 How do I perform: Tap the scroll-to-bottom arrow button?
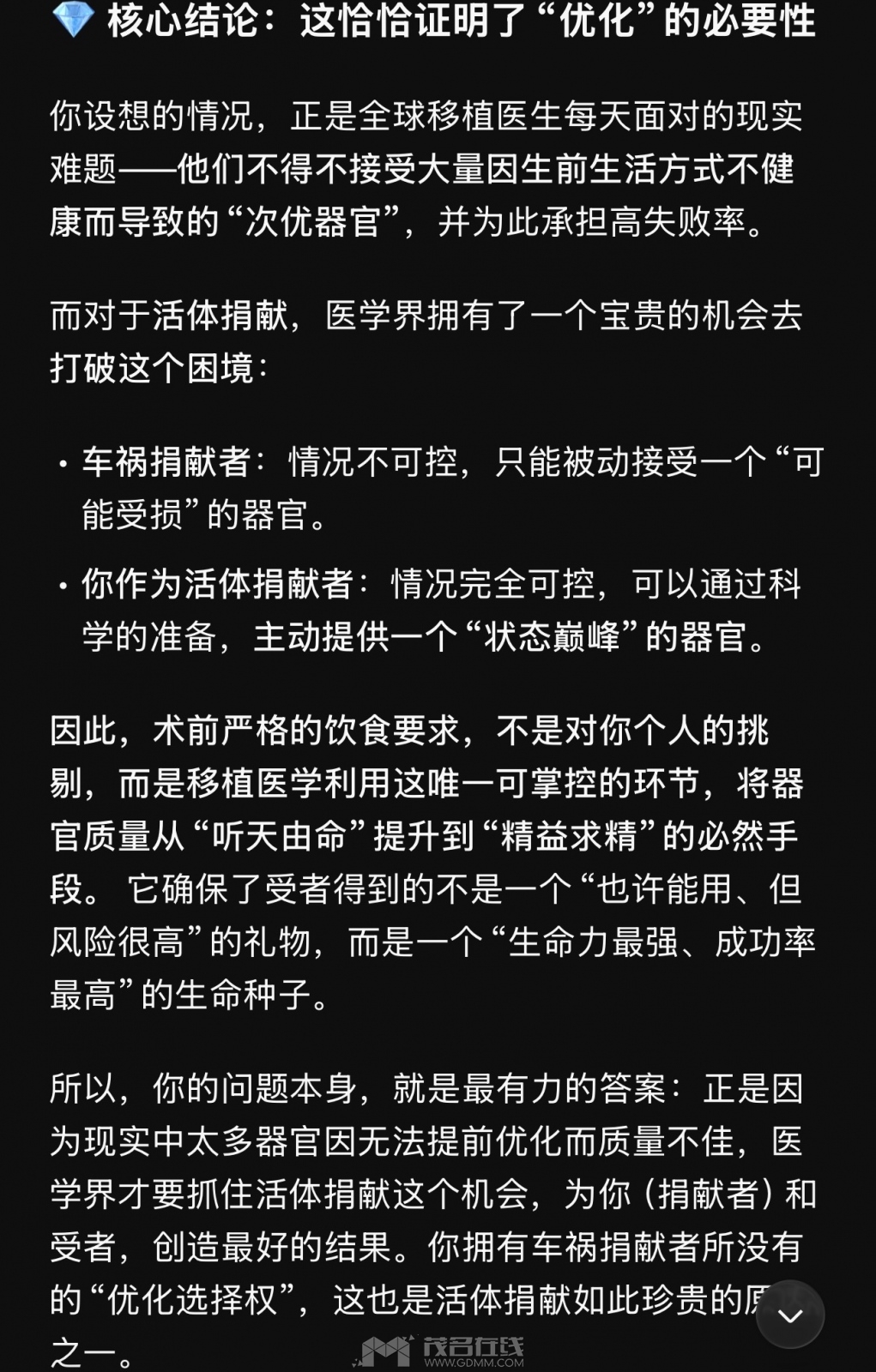[x=789, y=1315]
